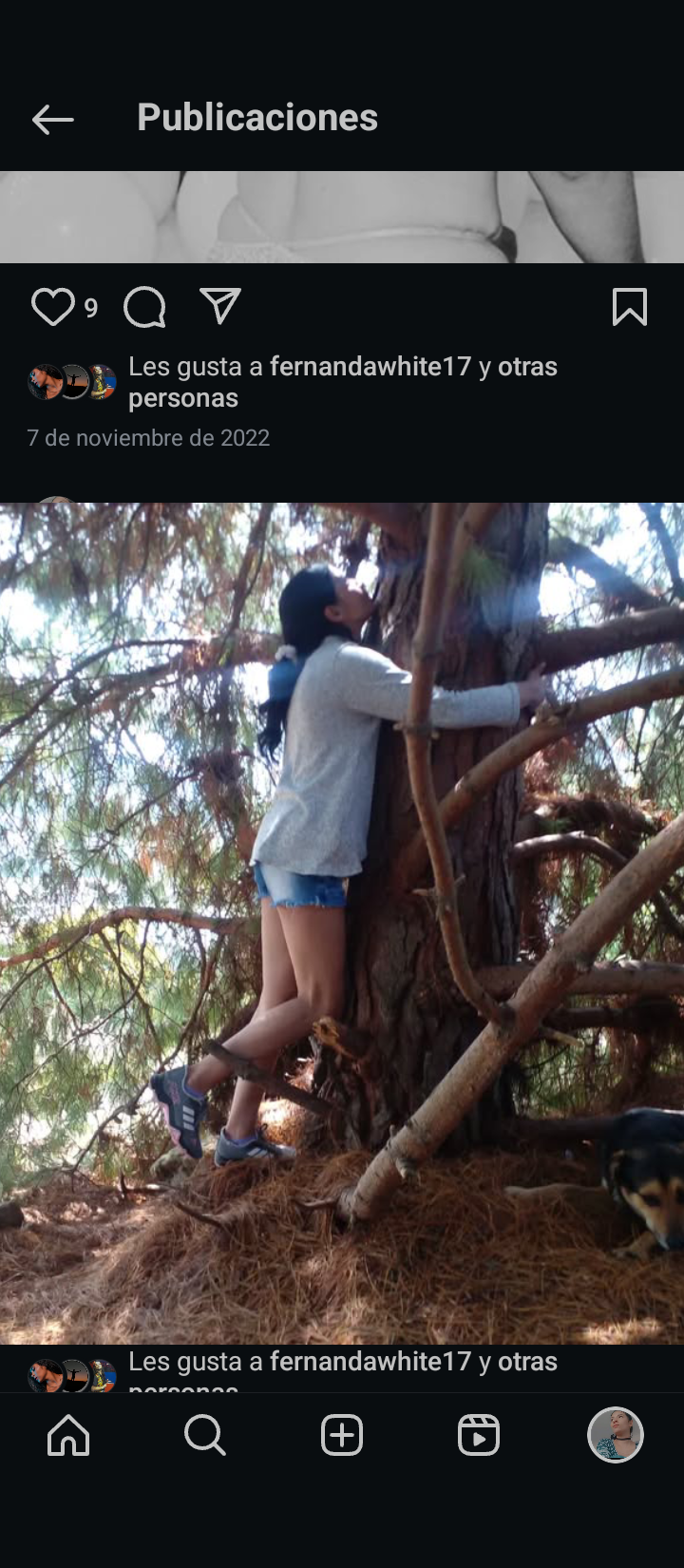Save the 7 de noviembre post to bookmarks
The height and width of the screenshot is (1568, 684).
(x=629, y=308)
